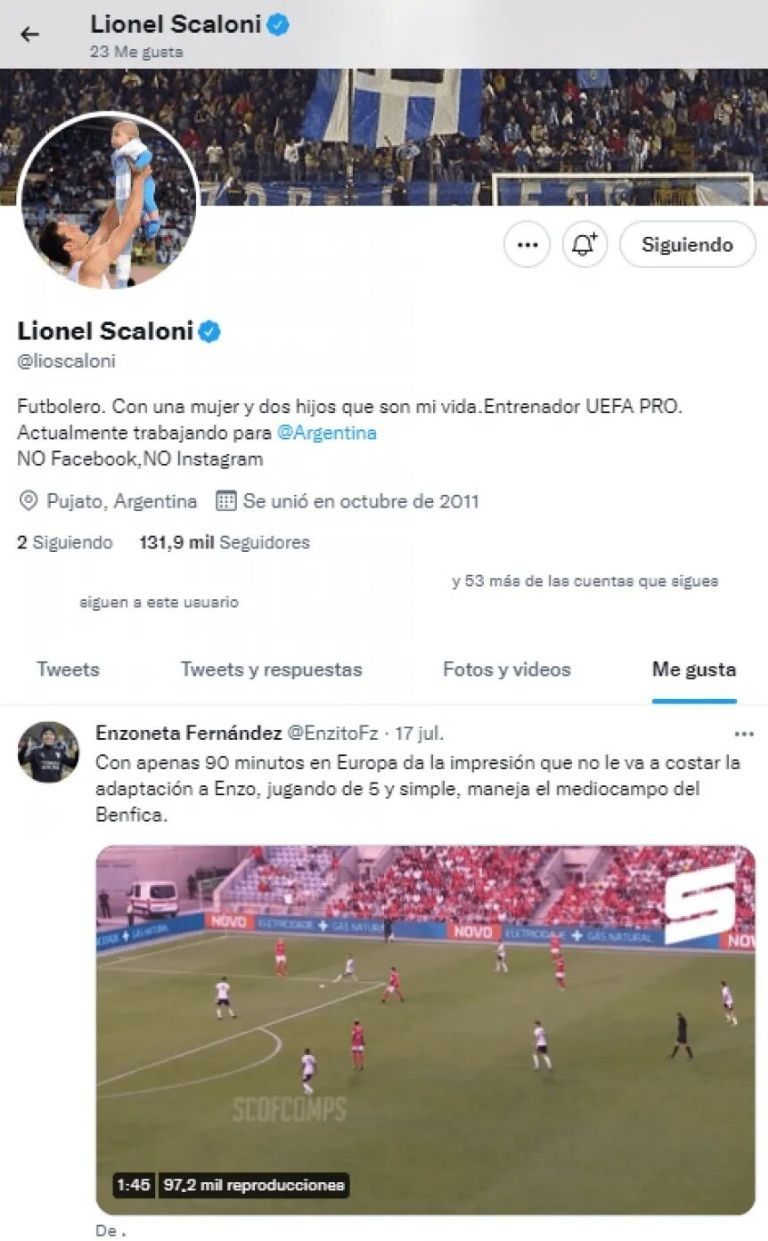Open the more options on Enzoneta's tweet

pos(744,733)
